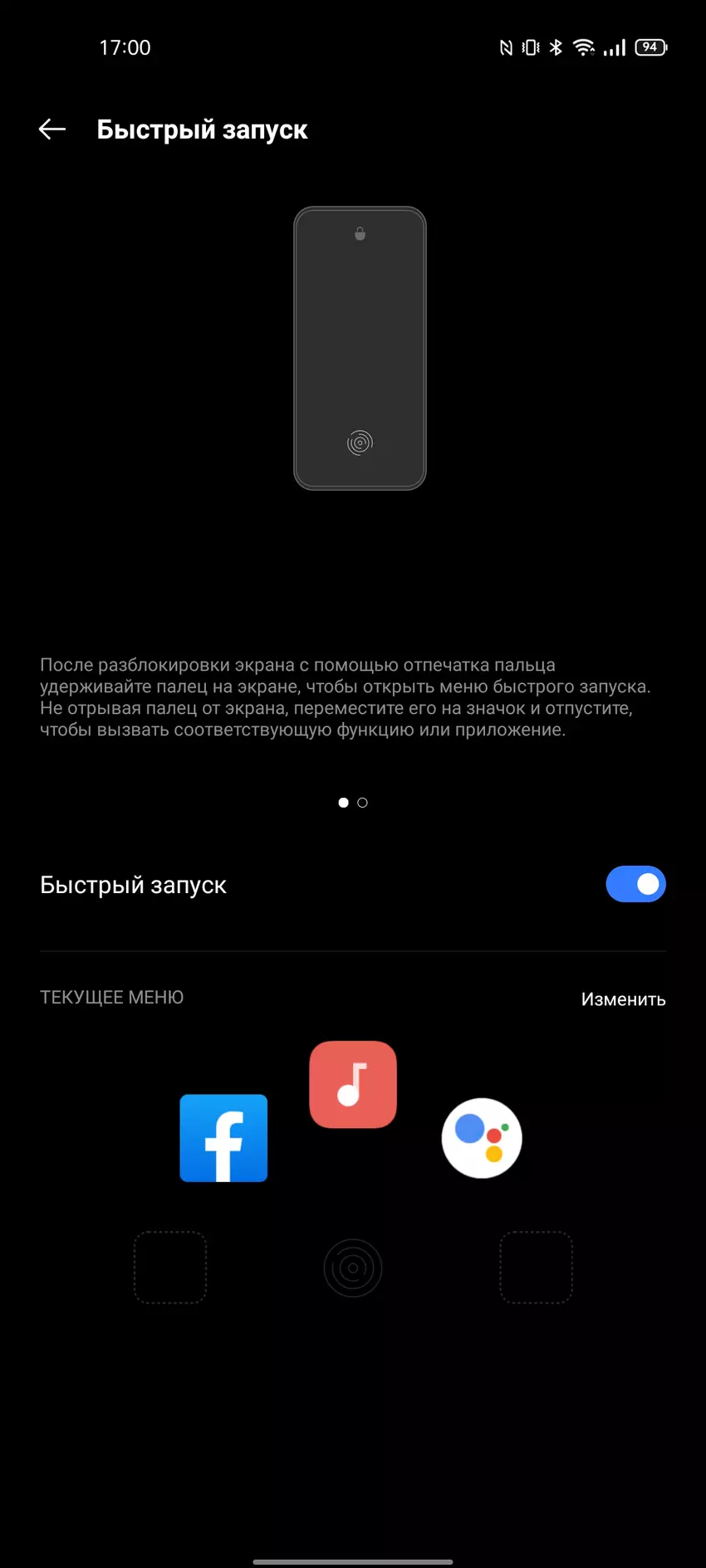Select the Facebook shortcut icon
Screen dimensions: 706x1568
[x=223, y=1137]
